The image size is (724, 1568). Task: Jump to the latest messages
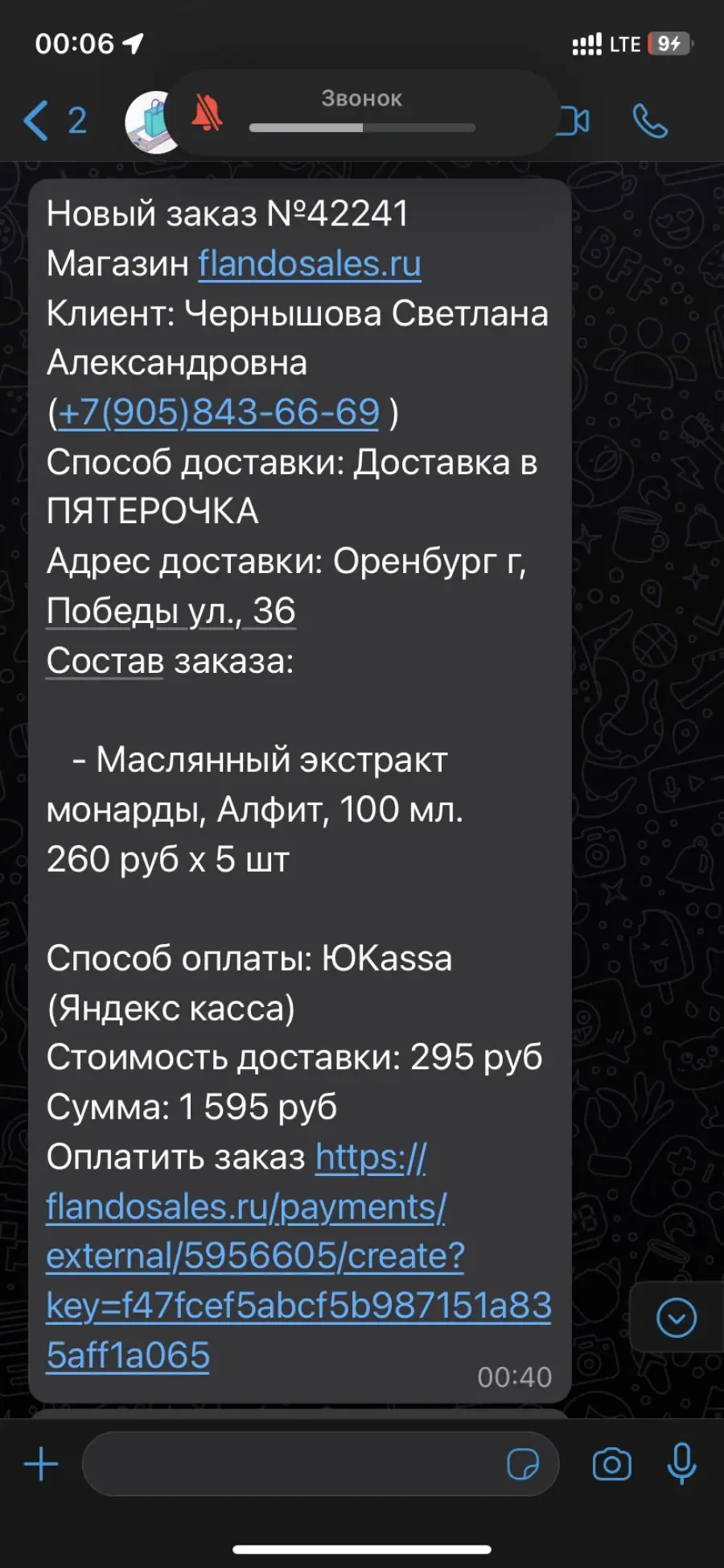click(677, 1318)
